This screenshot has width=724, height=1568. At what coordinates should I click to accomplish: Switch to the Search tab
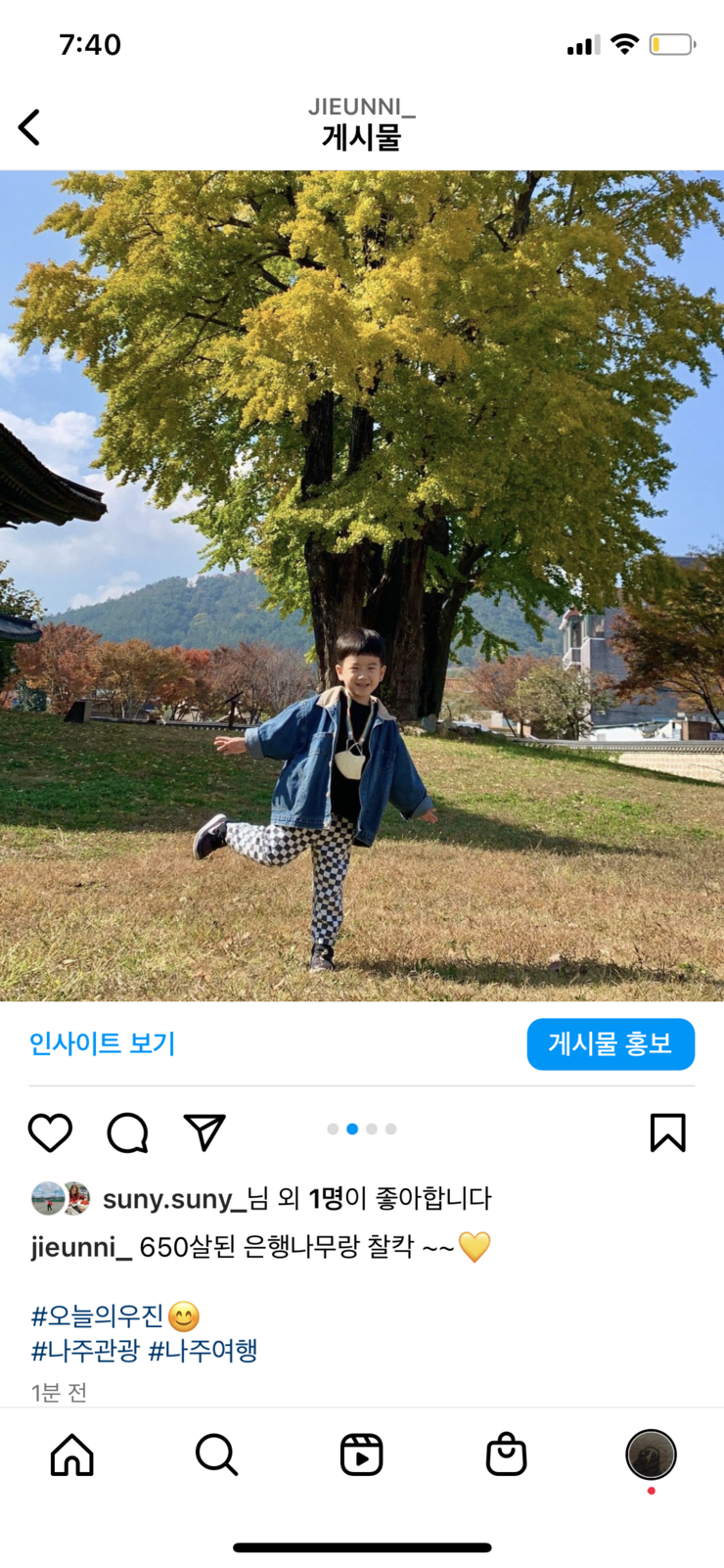pos(216,1454)
